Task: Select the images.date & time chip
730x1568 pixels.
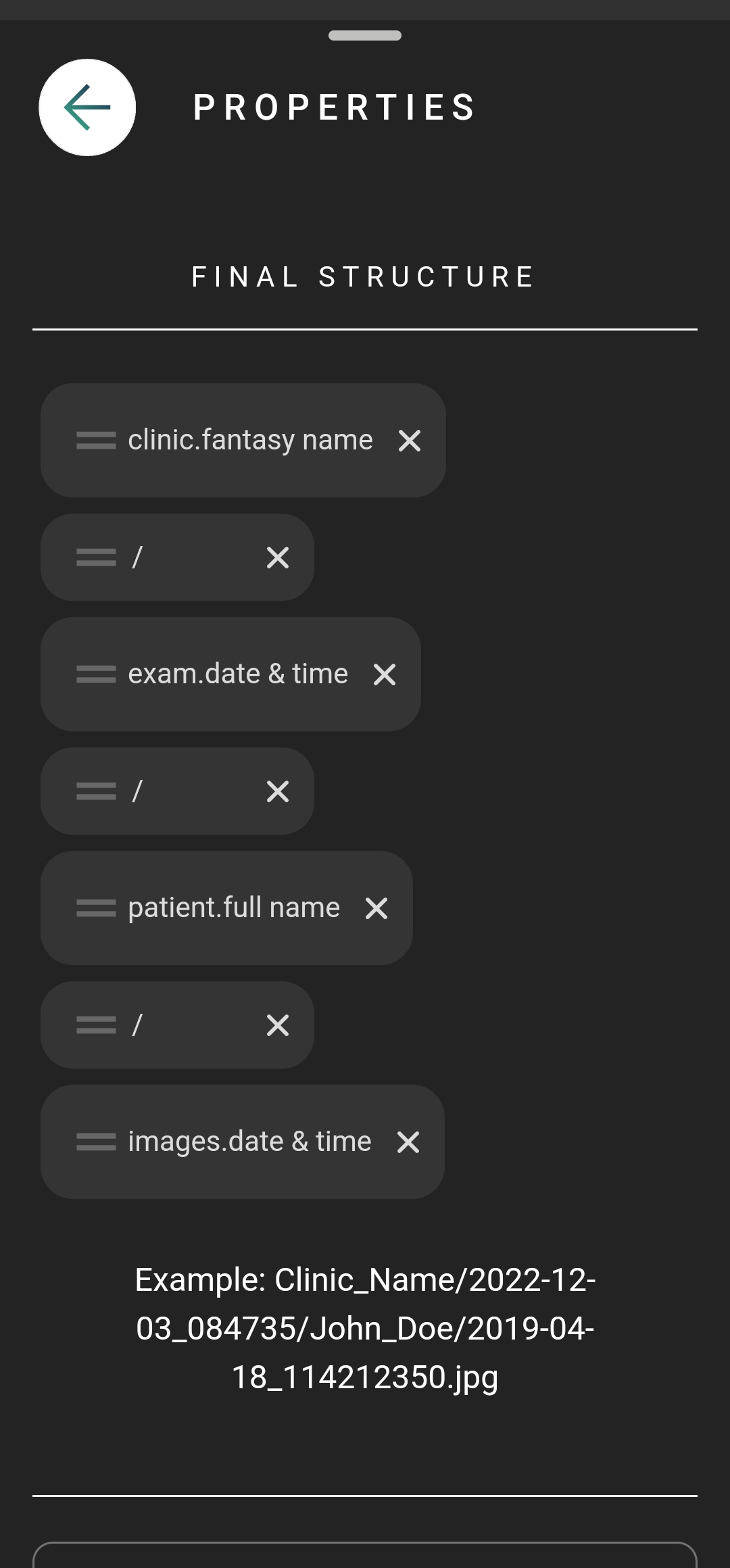Action: pos(243,1142)
